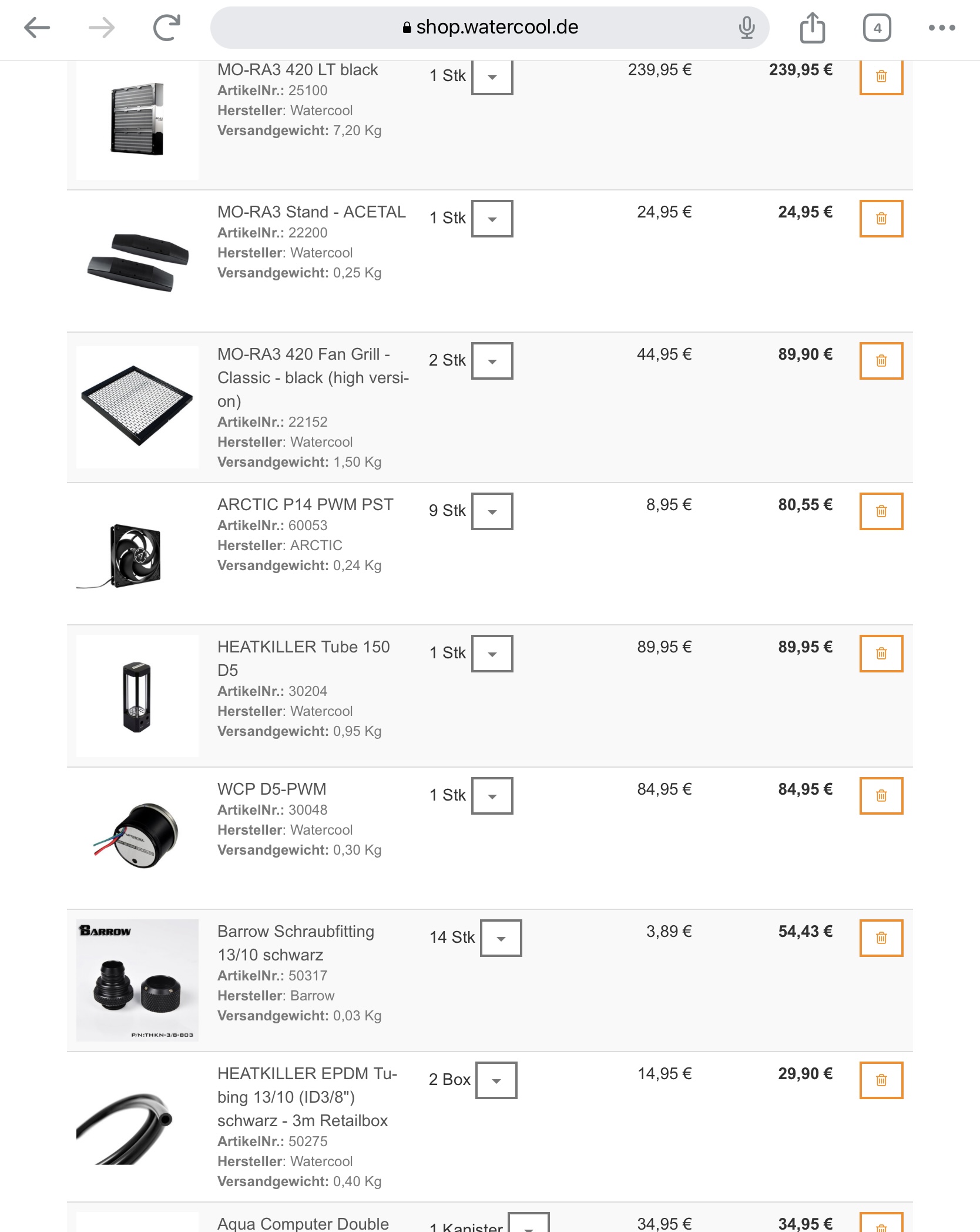Image resolution: width=980 pixels, height=1232 pixels.
Task: Delete MO-RA3 Stand ACETAL from cart
Action: pyautogui.click(x=881, y=219)
